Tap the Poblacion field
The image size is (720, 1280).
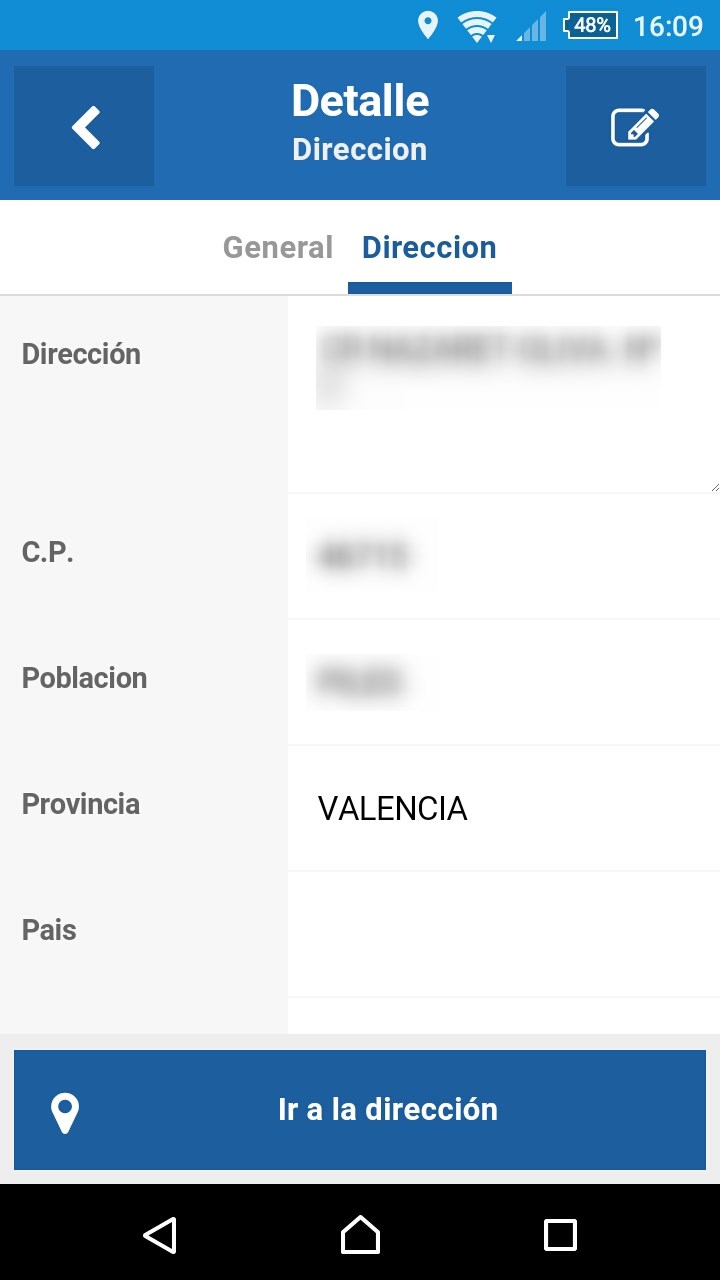pos(504,682)
